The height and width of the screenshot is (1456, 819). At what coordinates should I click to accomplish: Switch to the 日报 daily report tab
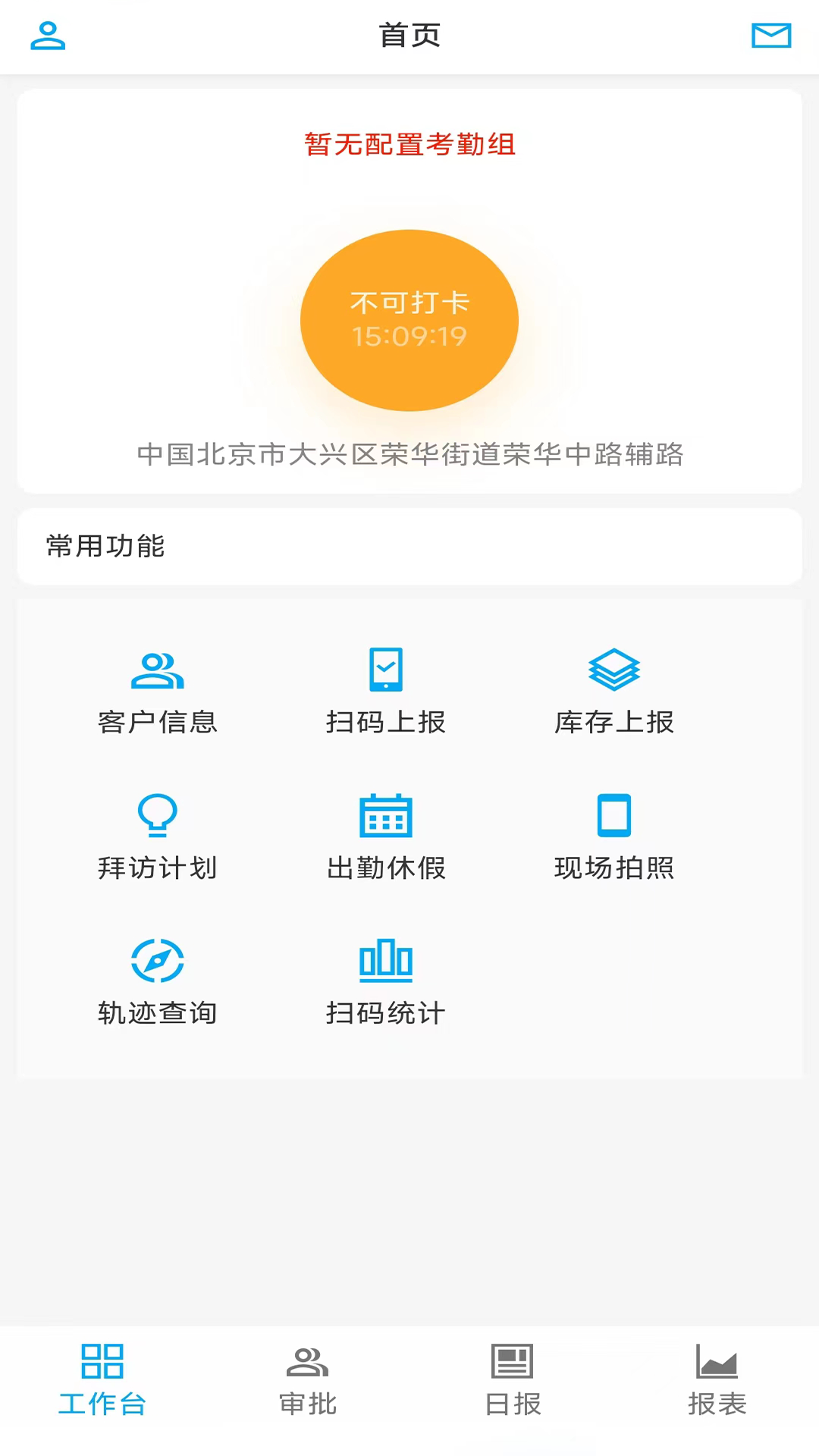pyautogui.click(x=513, y=1380)
